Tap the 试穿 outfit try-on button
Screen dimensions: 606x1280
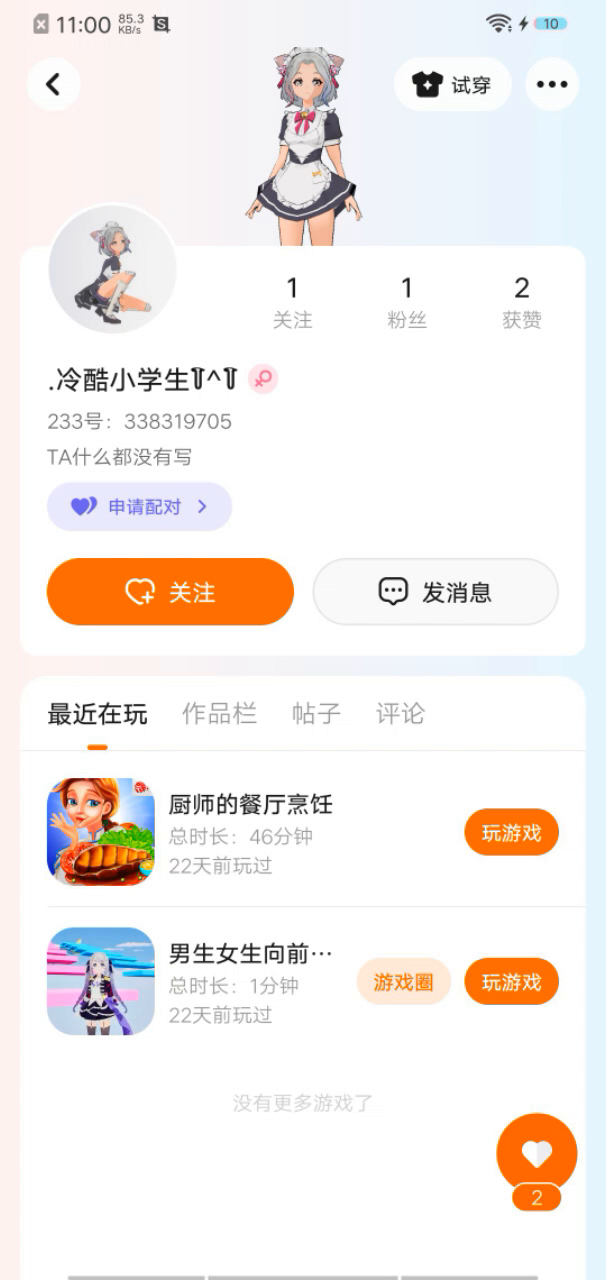[x=452, y=84]
